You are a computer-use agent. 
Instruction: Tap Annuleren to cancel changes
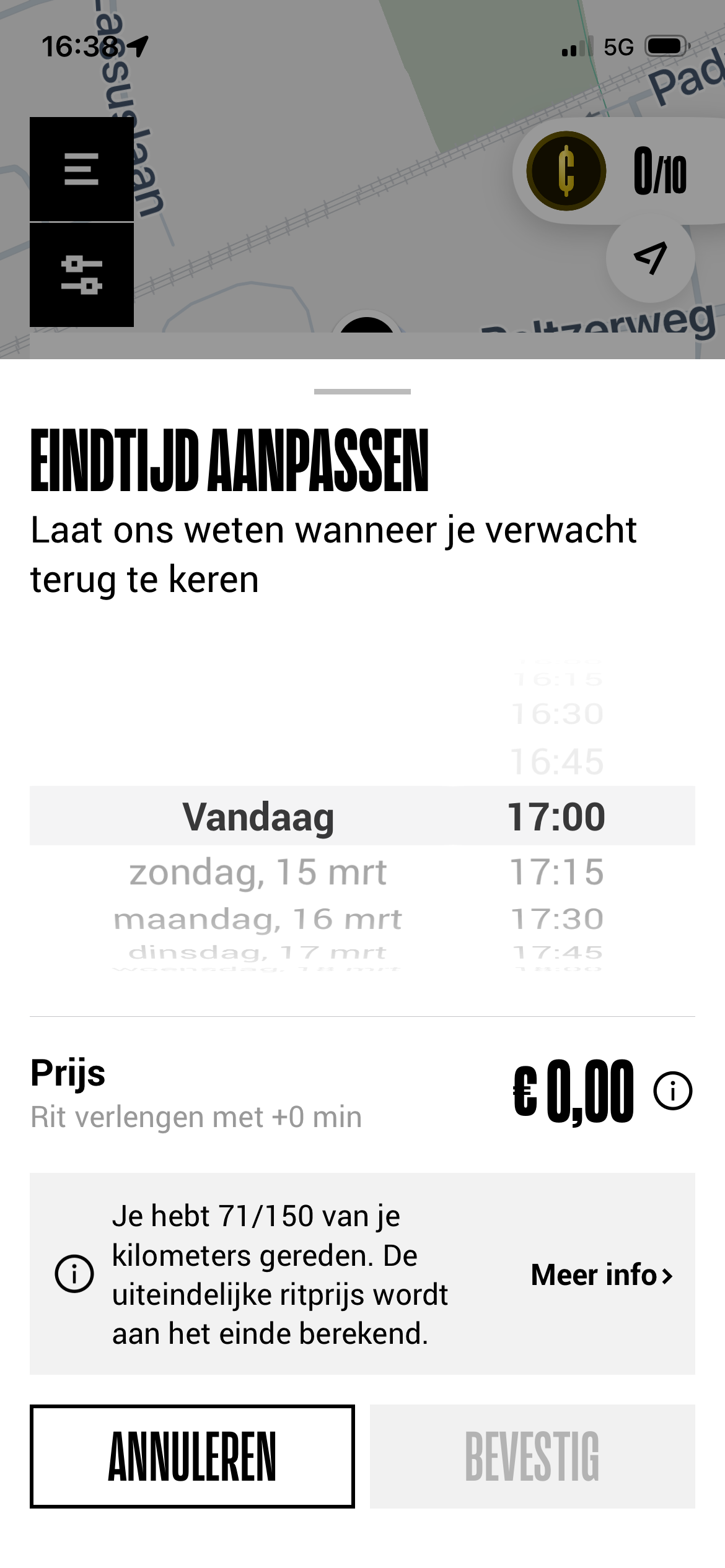coord(192,1457)
